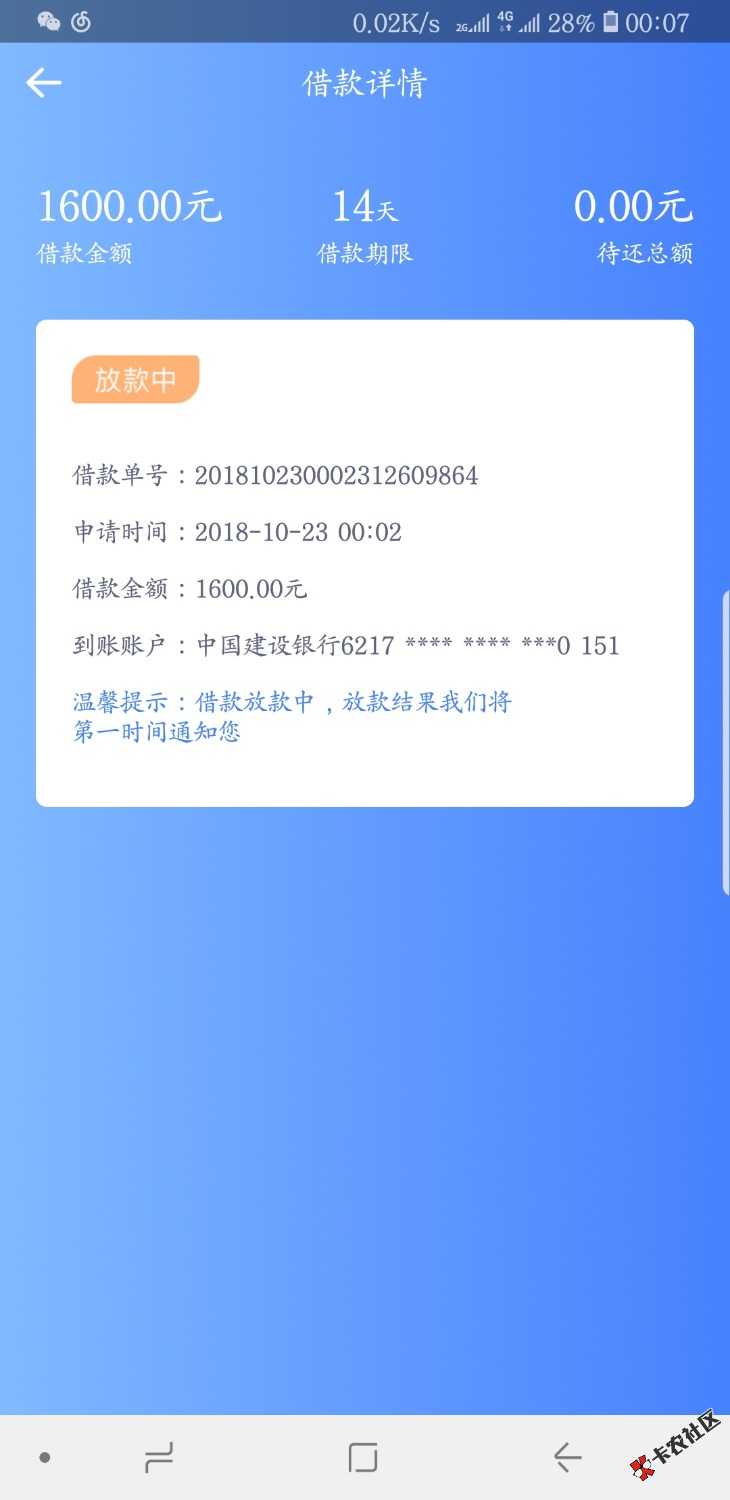
Task: Open recent apps in navigation bar
Action: click(x=159, y=1458)
